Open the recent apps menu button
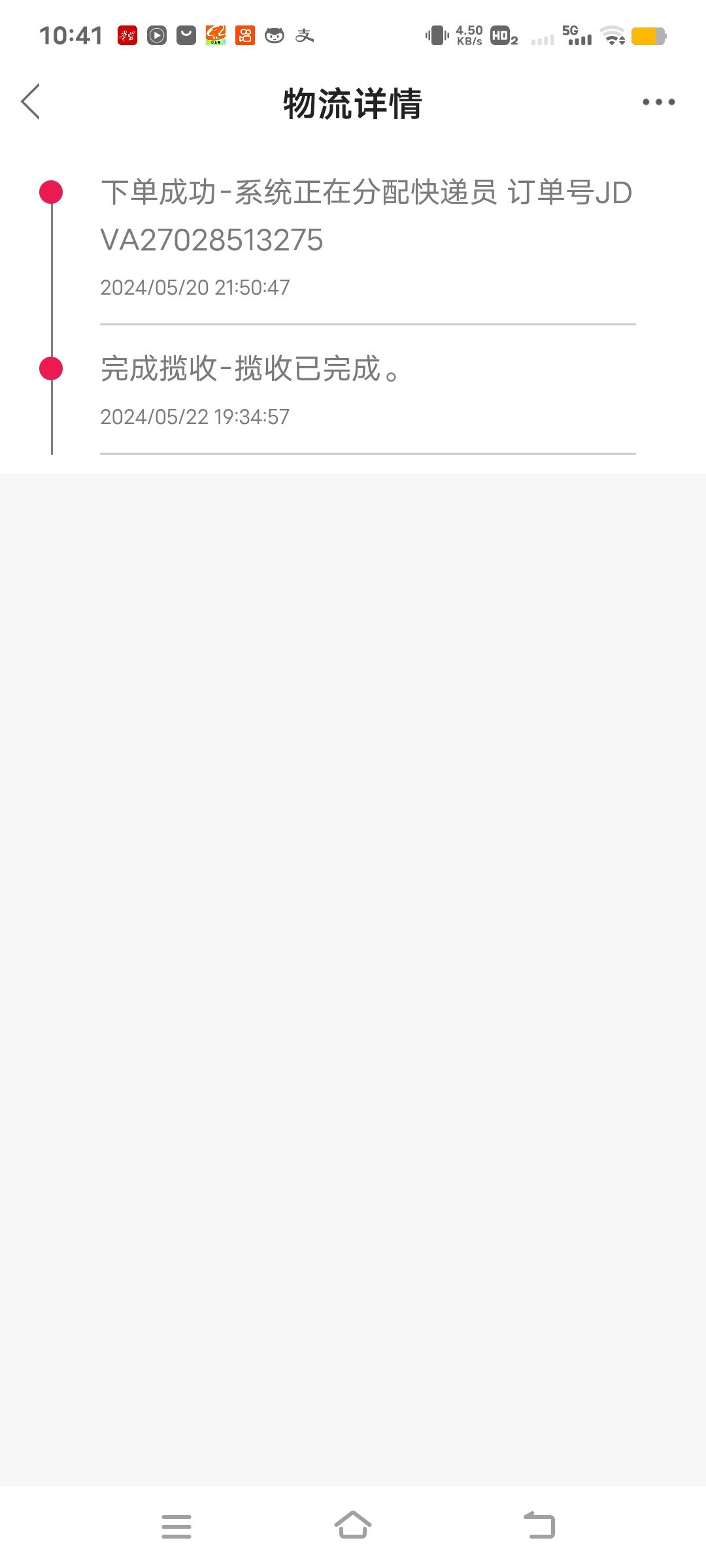This screenshot has height=1568, width=706. pos(176,1526)
